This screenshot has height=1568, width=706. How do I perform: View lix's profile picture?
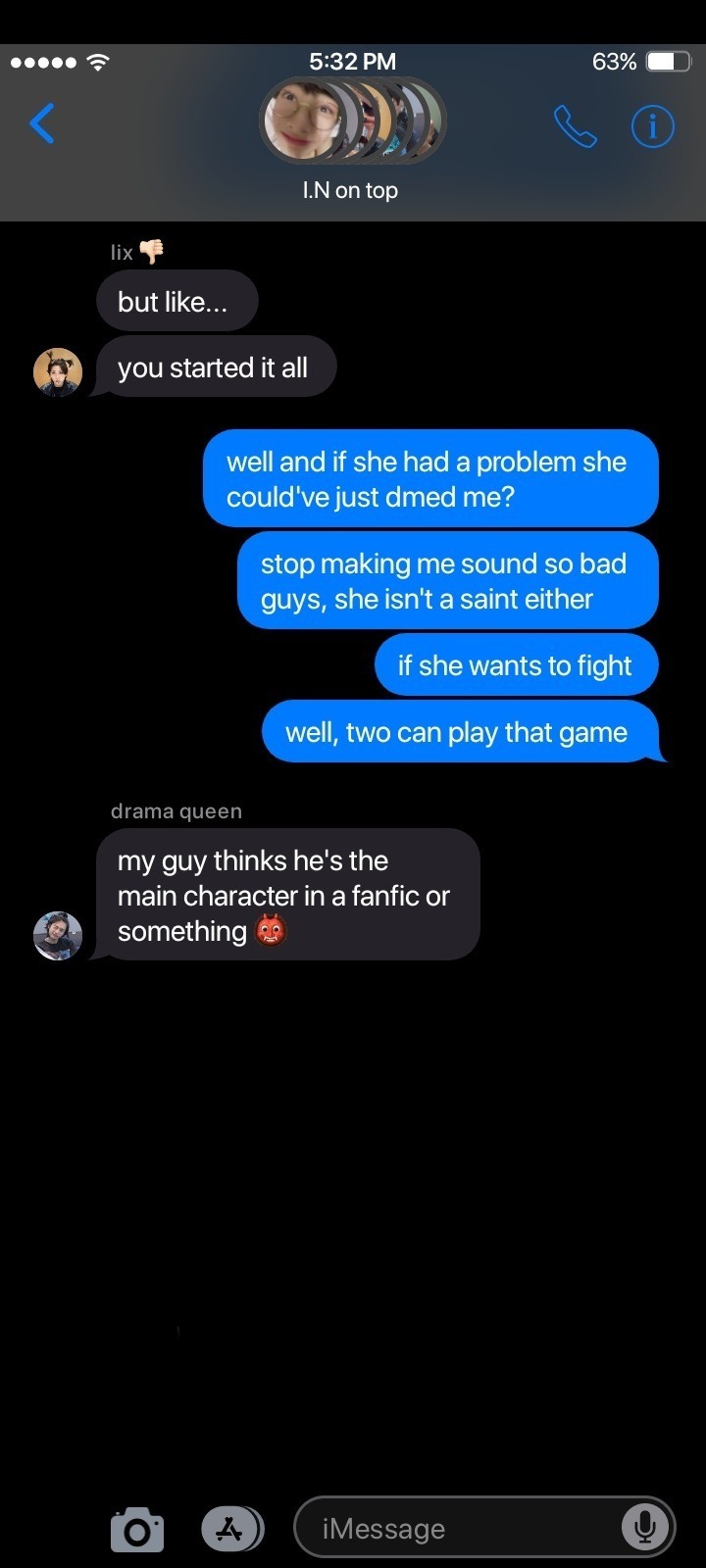click(x=58, y=372)
